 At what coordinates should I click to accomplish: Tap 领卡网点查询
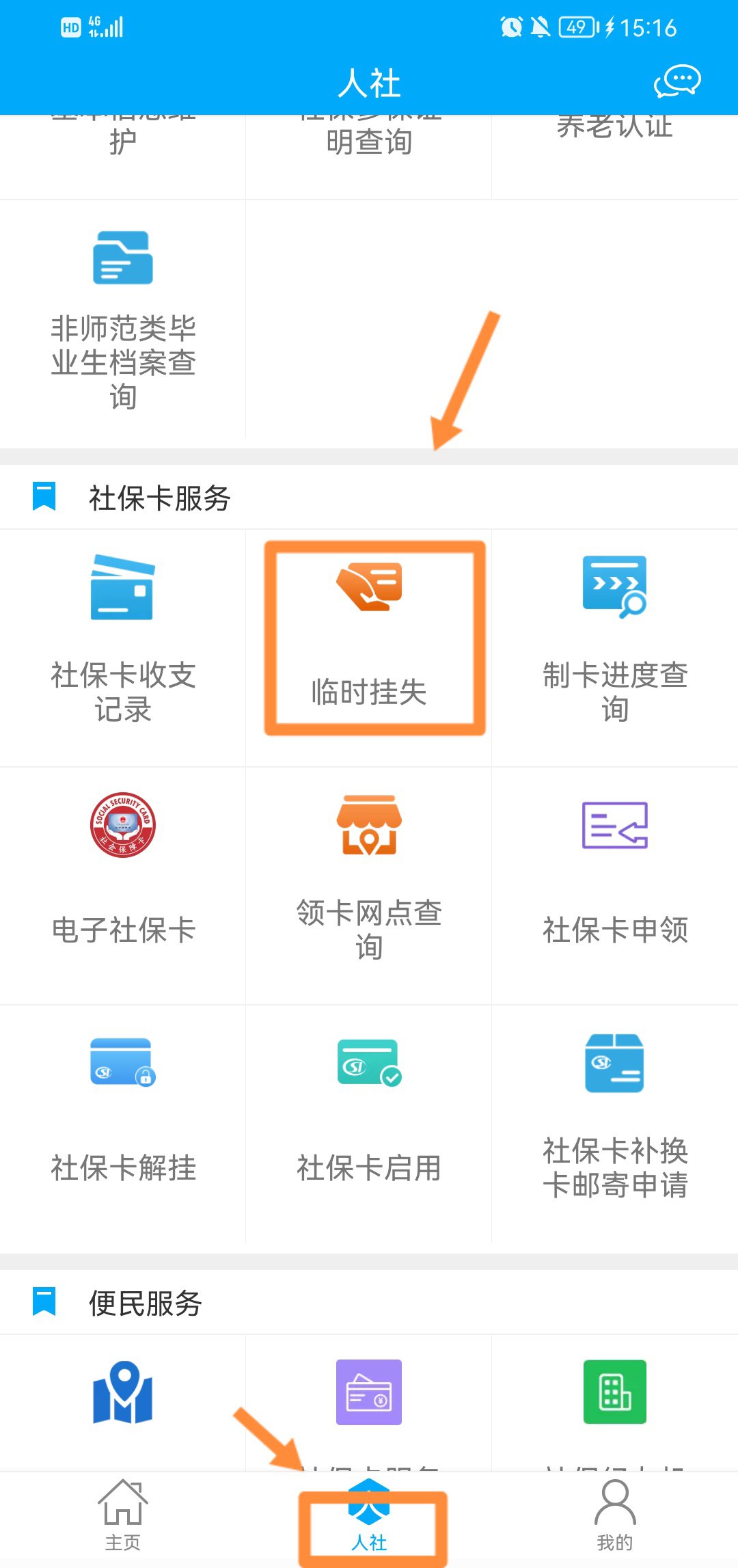pyautogui.click(x=369, y=884)
